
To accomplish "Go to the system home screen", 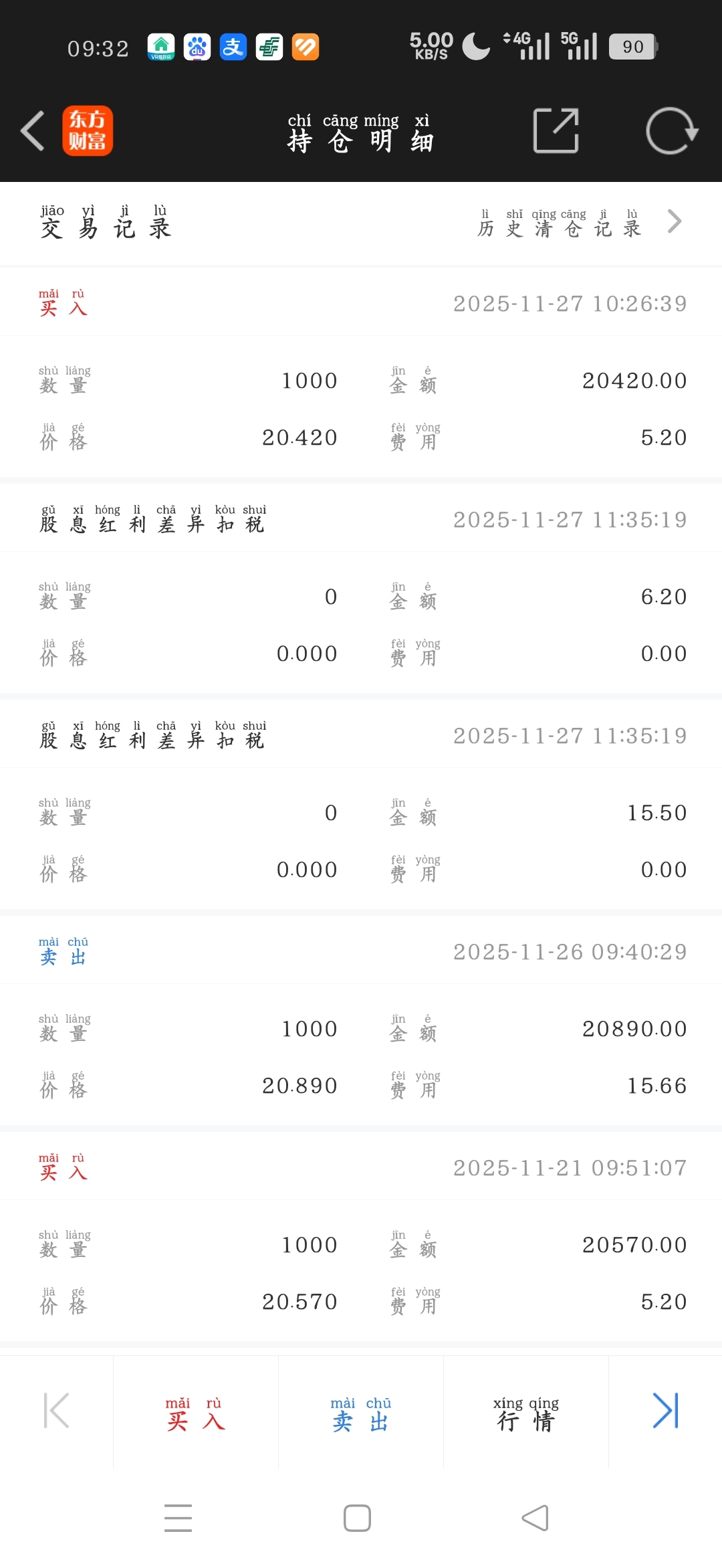I will pyautogui.click(x=357, y=1518).
